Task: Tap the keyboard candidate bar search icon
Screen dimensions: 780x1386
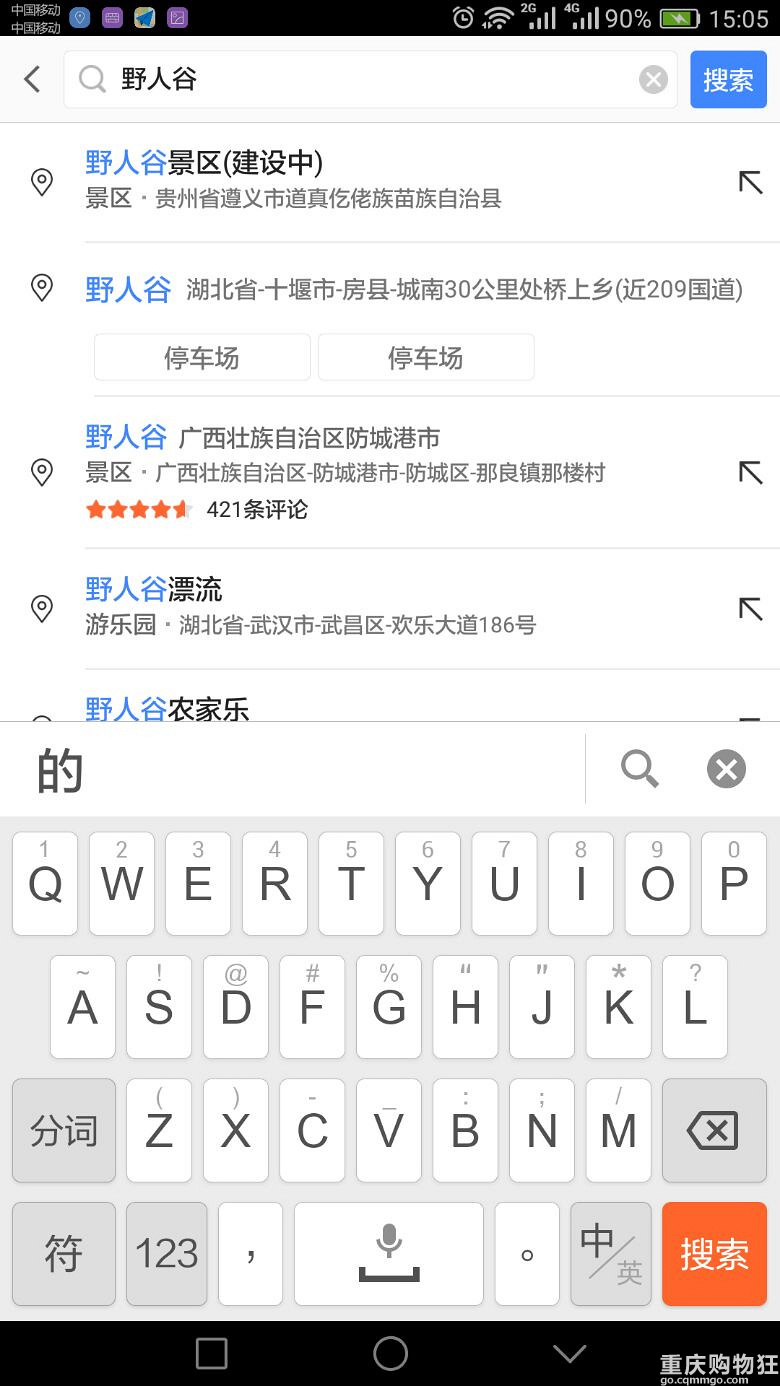Action: coord(640,769)
